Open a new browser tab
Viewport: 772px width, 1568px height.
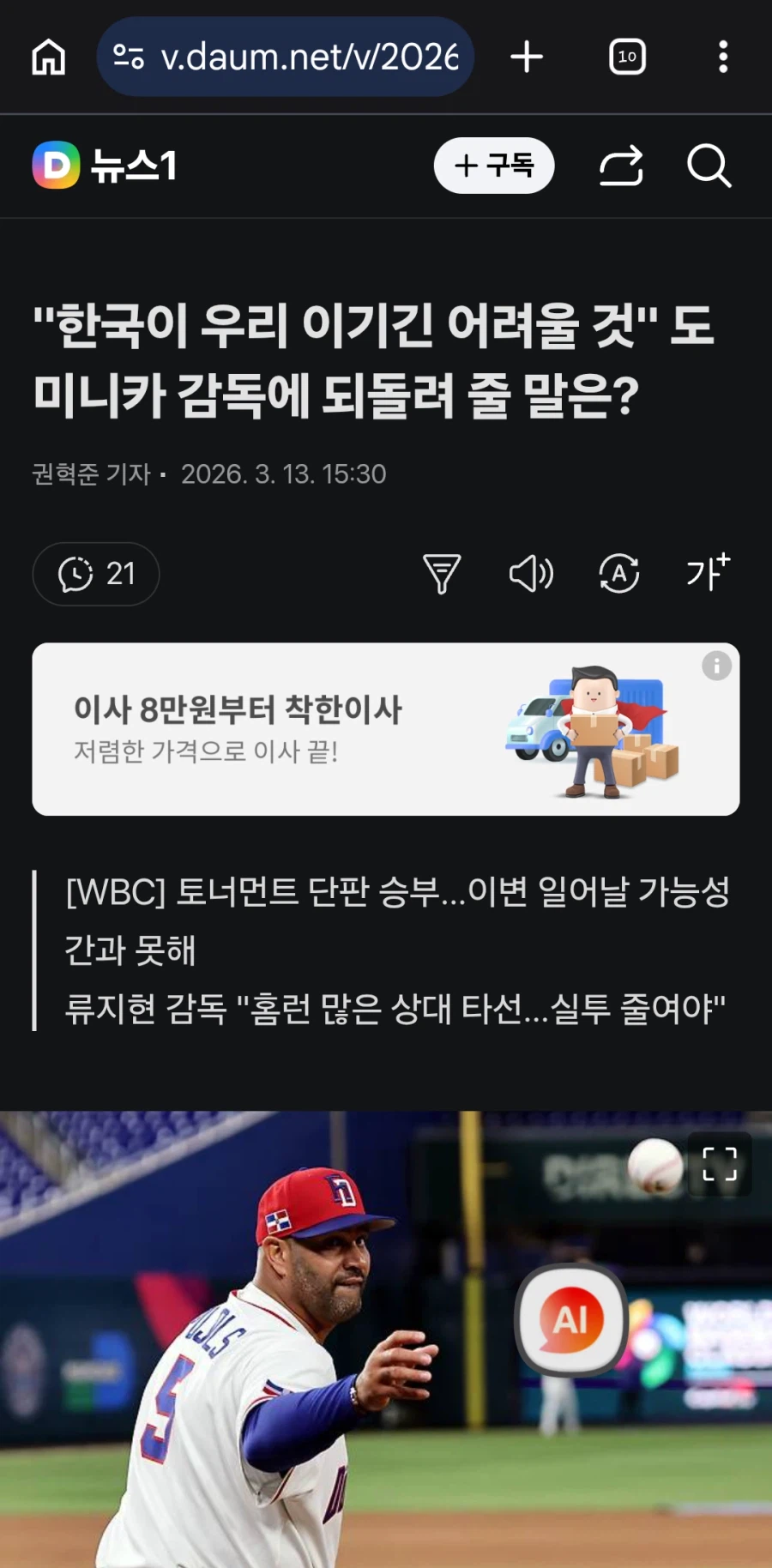(x=527, y=57)
